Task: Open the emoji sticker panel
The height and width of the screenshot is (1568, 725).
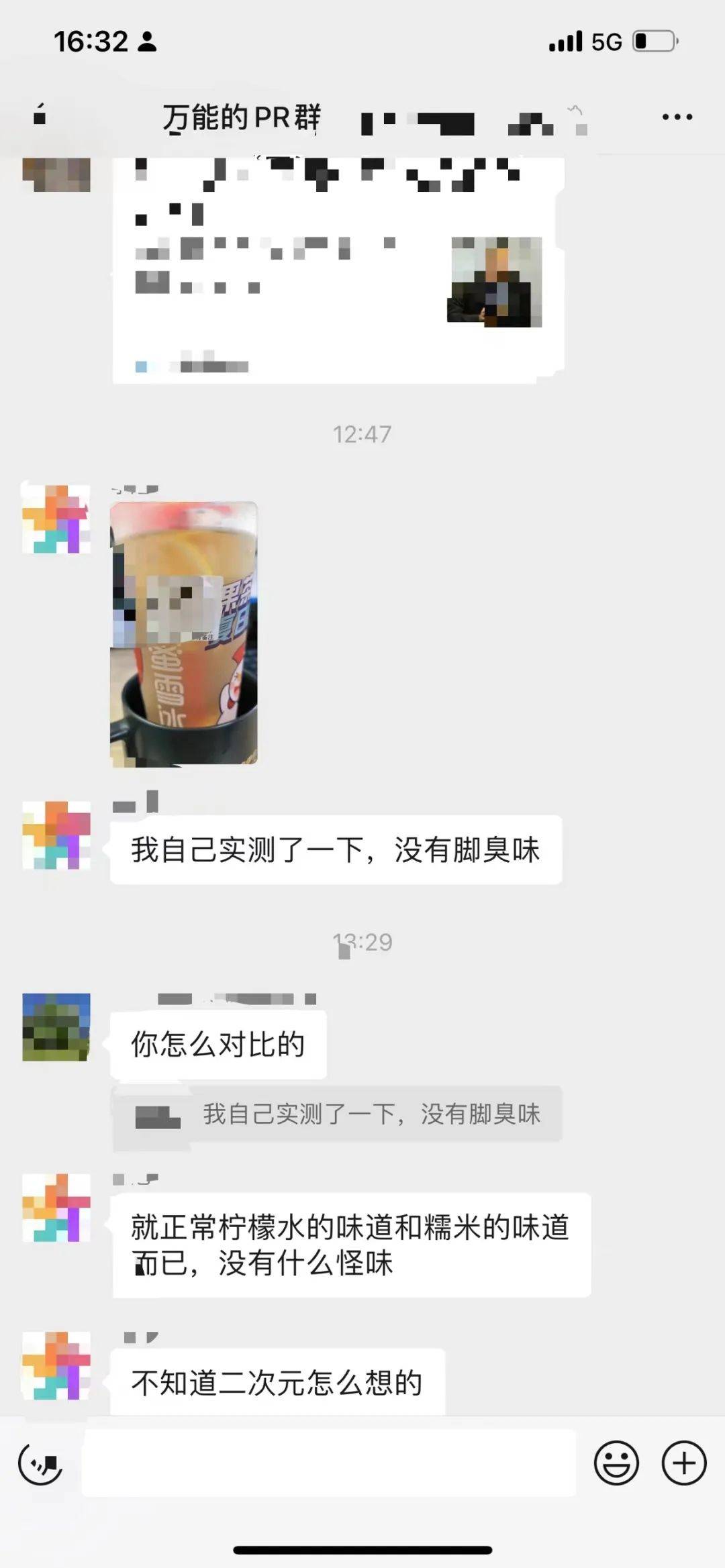Action: point(616,1463)
